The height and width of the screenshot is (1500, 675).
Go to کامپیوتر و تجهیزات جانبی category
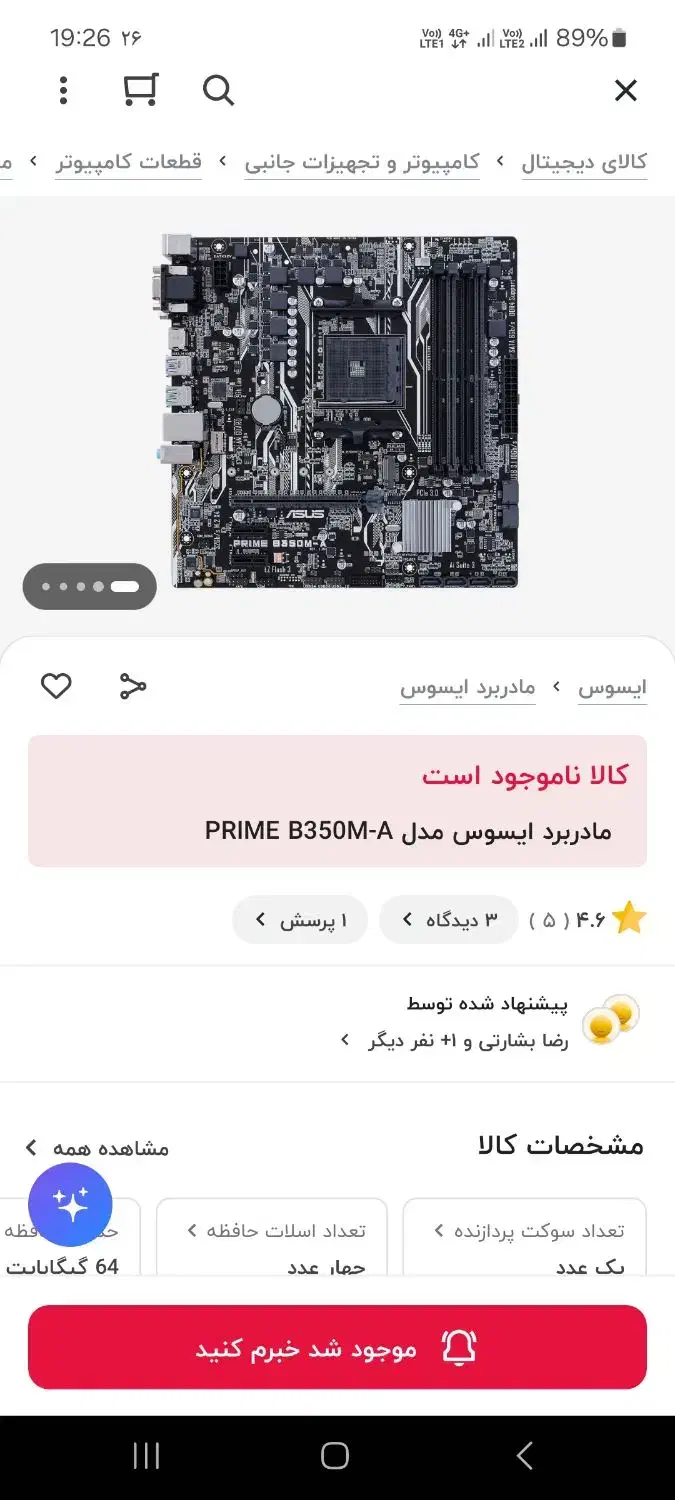point(362,162)
